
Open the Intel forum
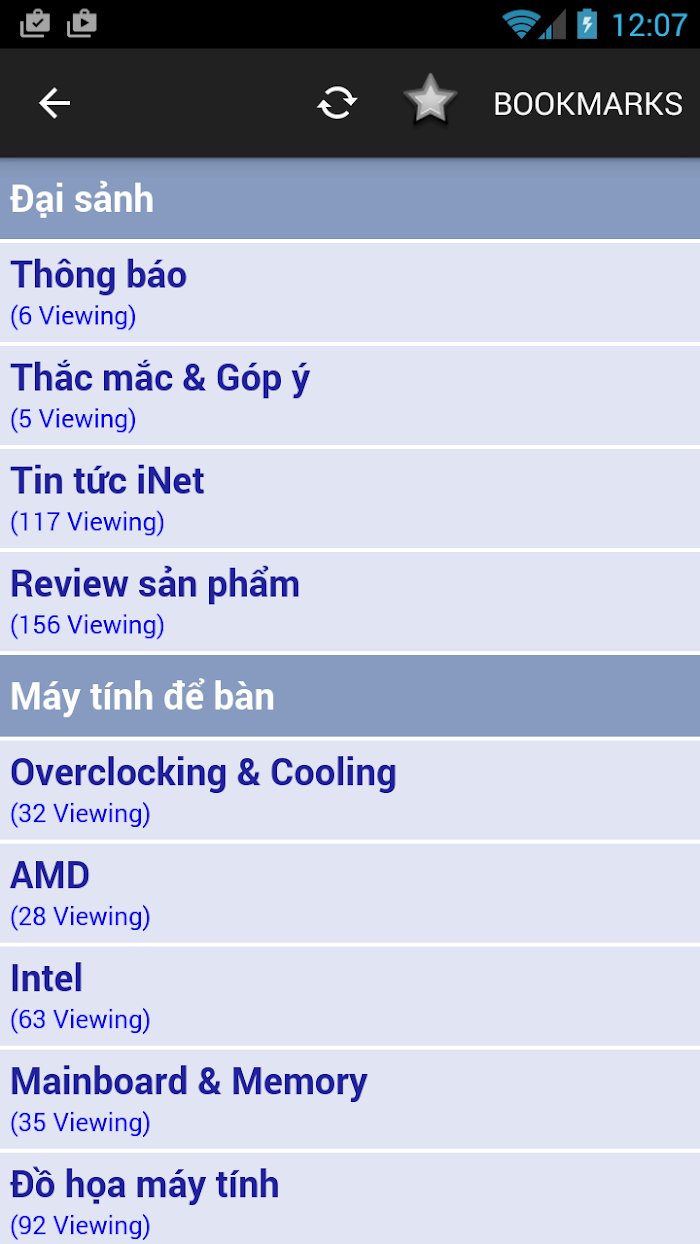[x=350, y=996]
